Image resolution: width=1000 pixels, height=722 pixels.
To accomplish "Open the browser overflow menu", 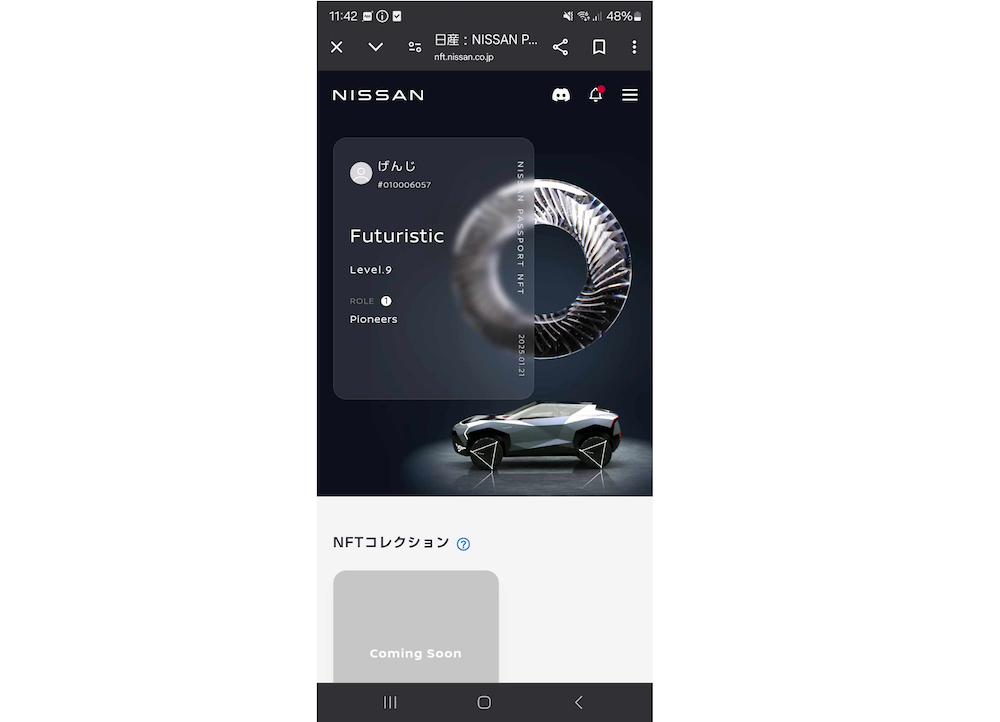I will point(634,47).
